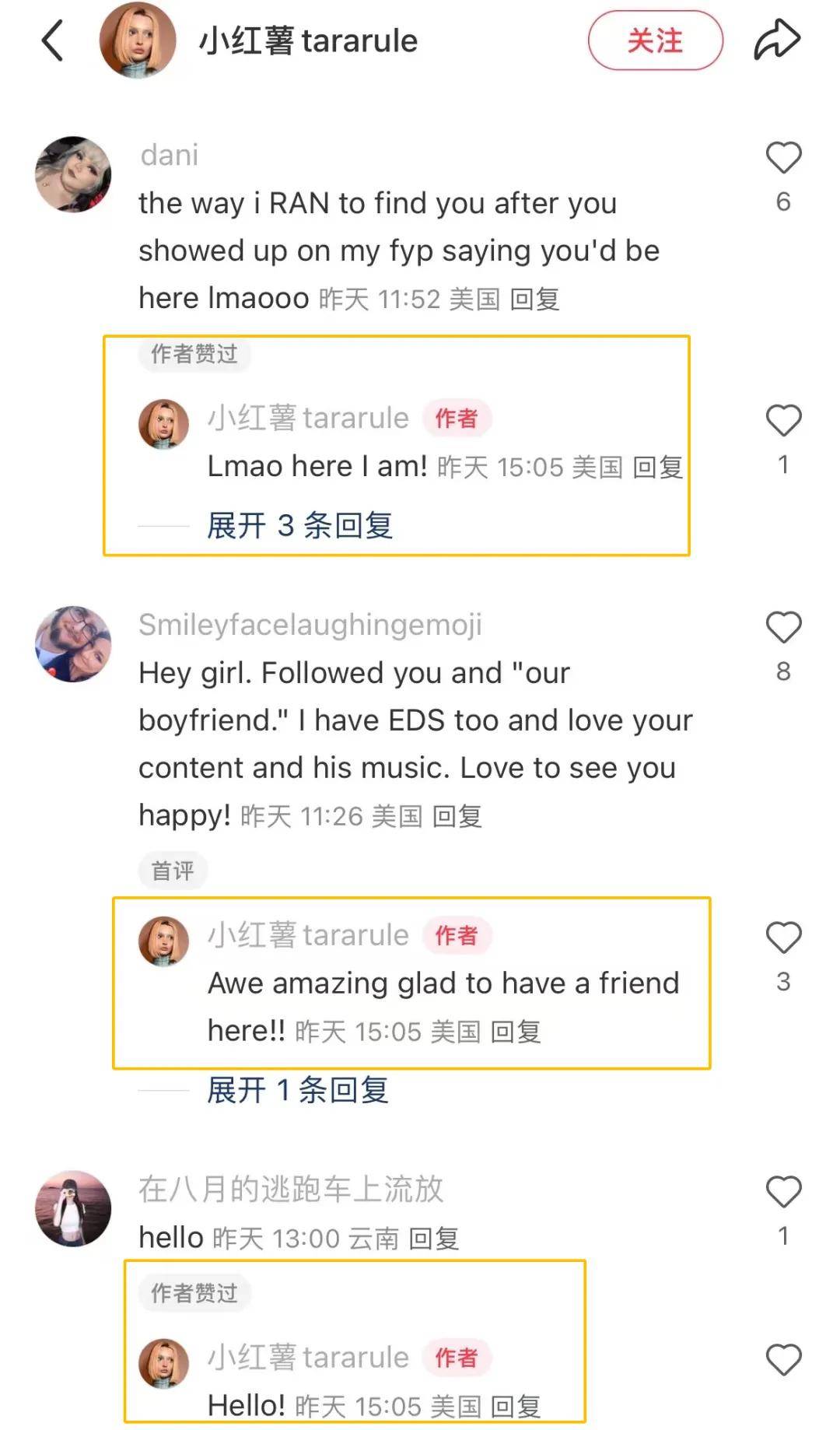840x1430 pixels.
Task: Like the "Awe amazing glad" author reply
Action: coord(783,938)
